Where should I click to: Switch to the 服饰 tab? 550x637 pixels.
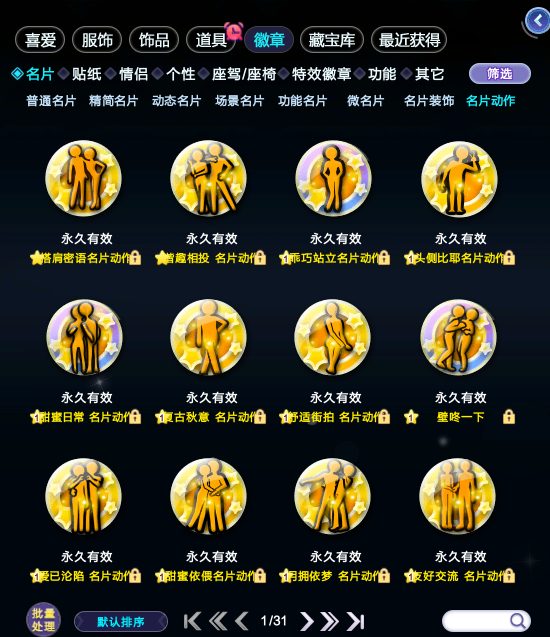click(97, 40)
